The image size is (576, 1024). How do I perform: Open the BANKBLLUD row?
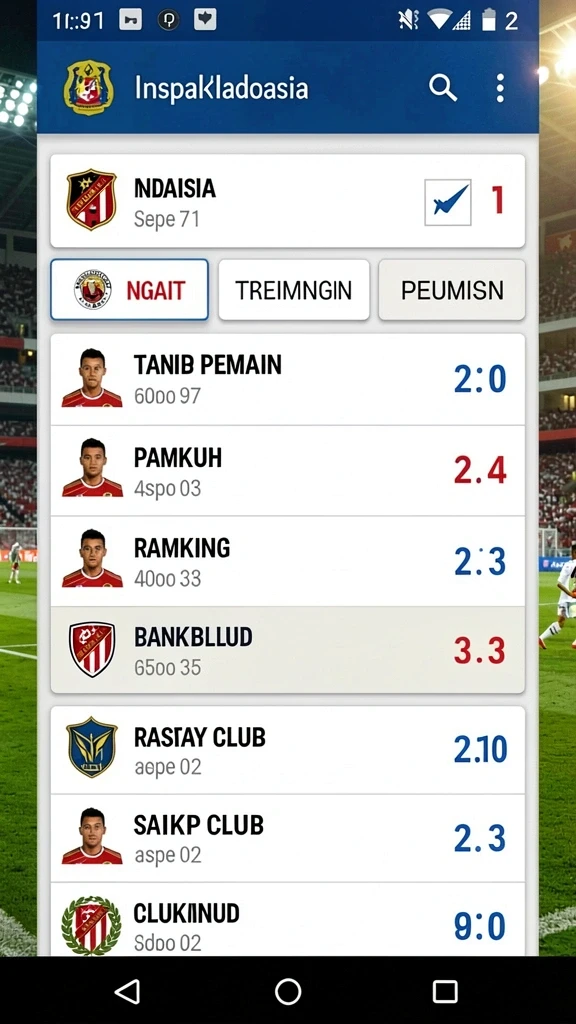pos(287,650)
